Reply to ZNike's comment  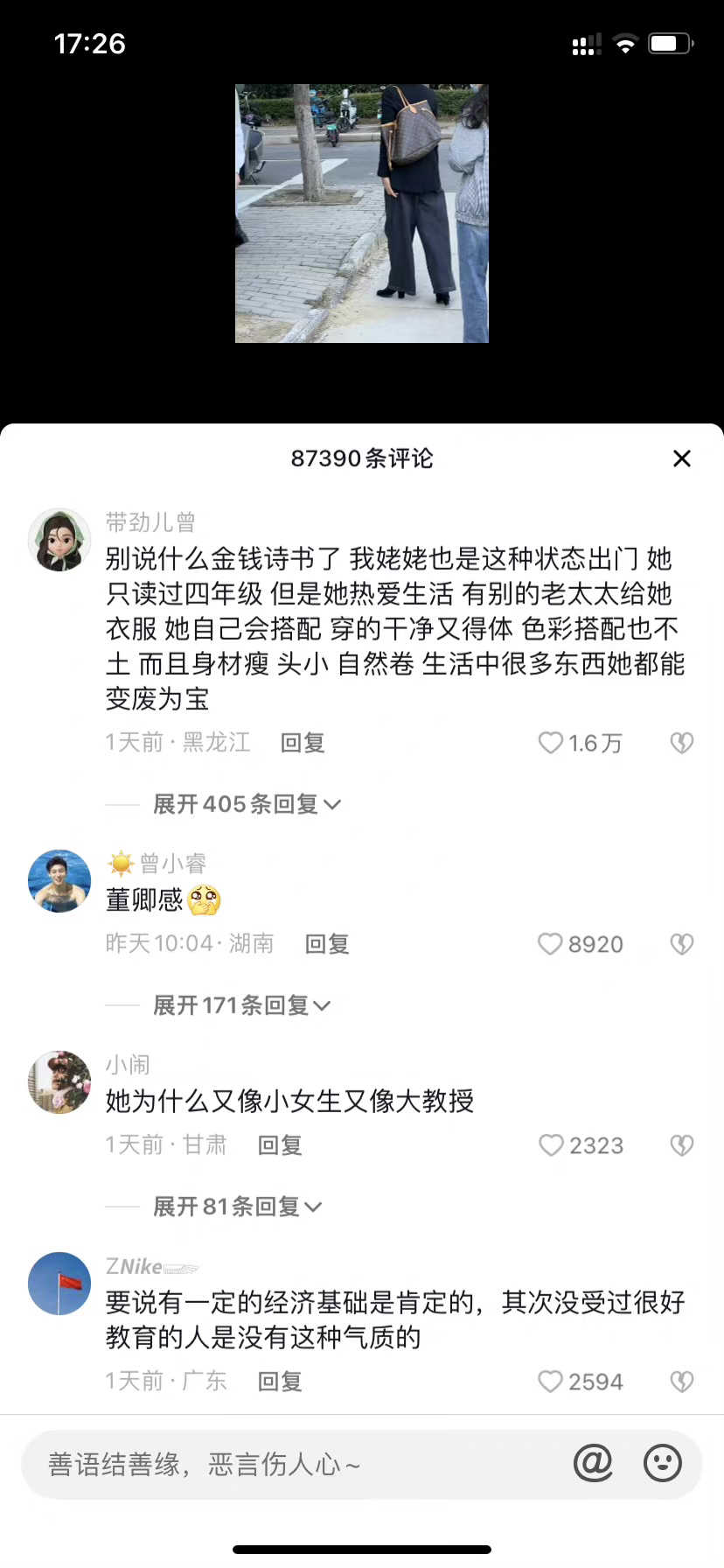(280, 1382)
